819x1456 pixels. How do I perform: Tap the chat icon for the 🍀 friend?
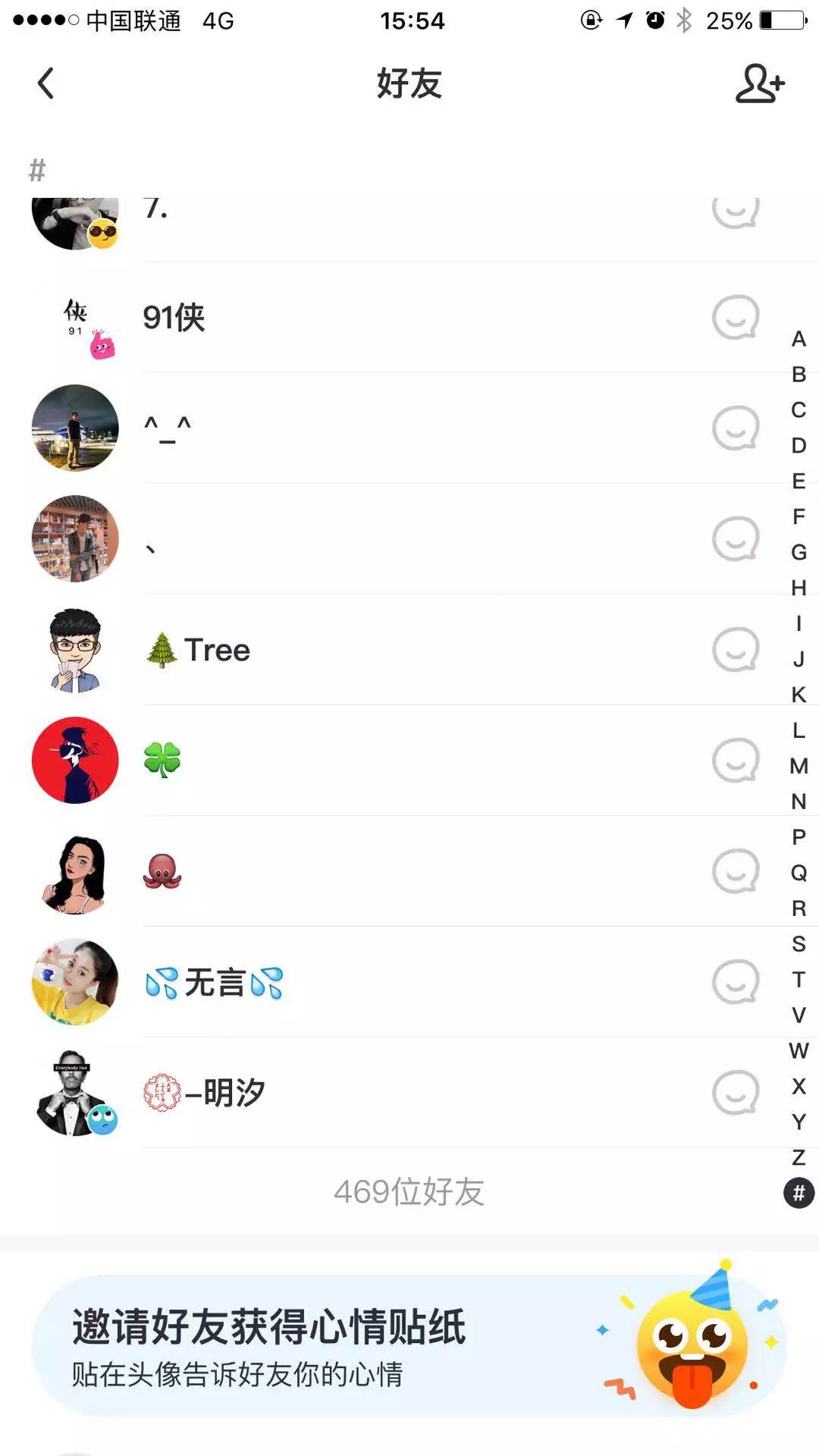tap(734, 760)
